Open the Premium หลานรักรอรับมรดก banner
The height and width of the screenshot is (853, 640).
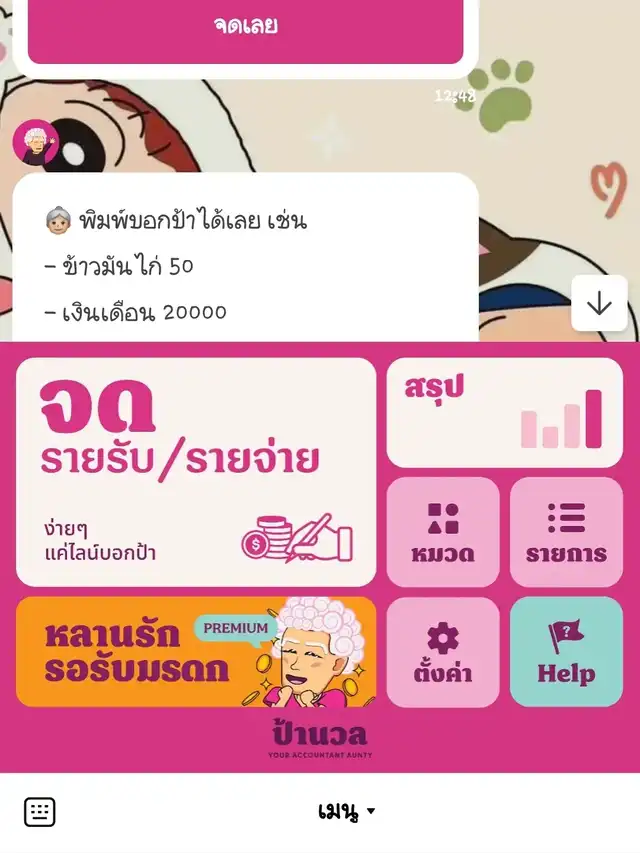tap(196, 652)
